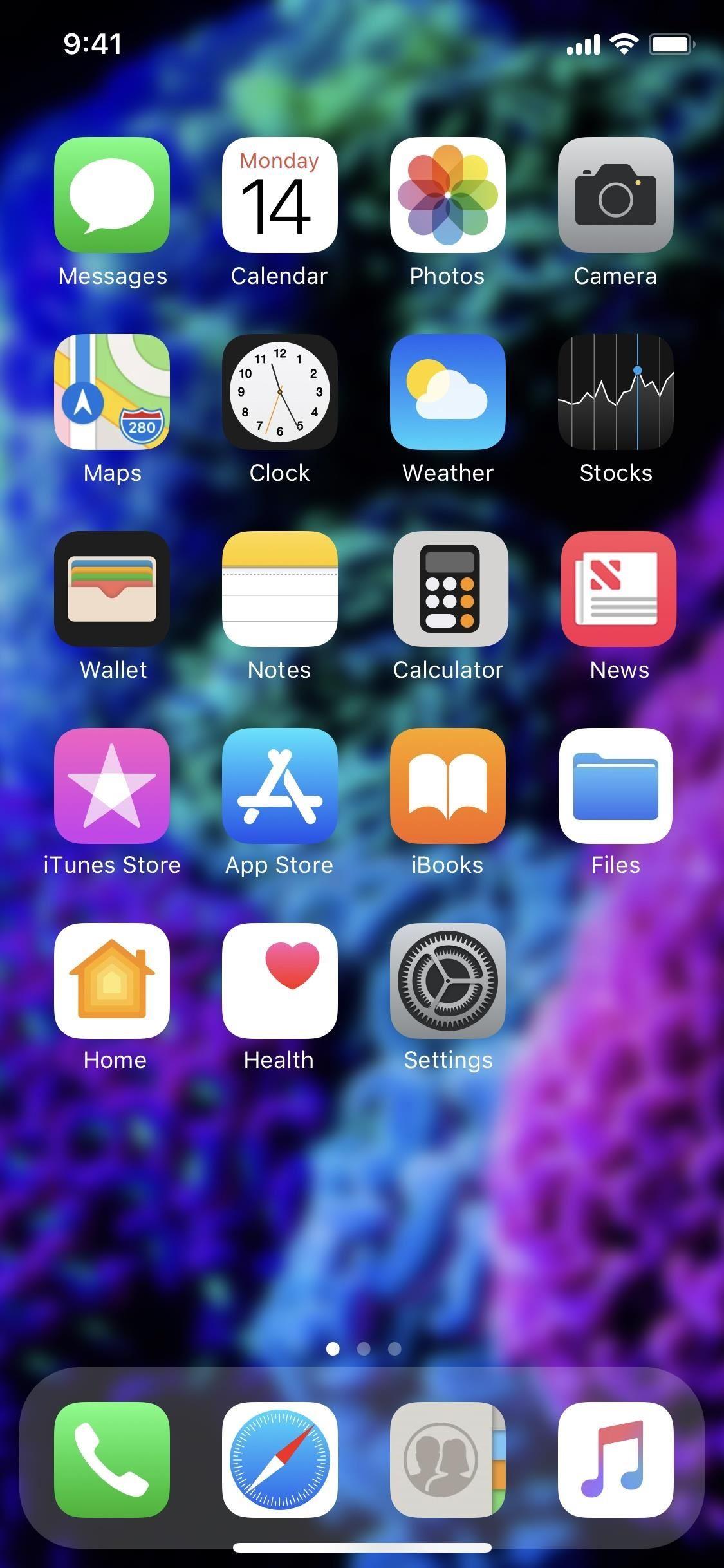Check the time in the Clock app

[279, 393]
